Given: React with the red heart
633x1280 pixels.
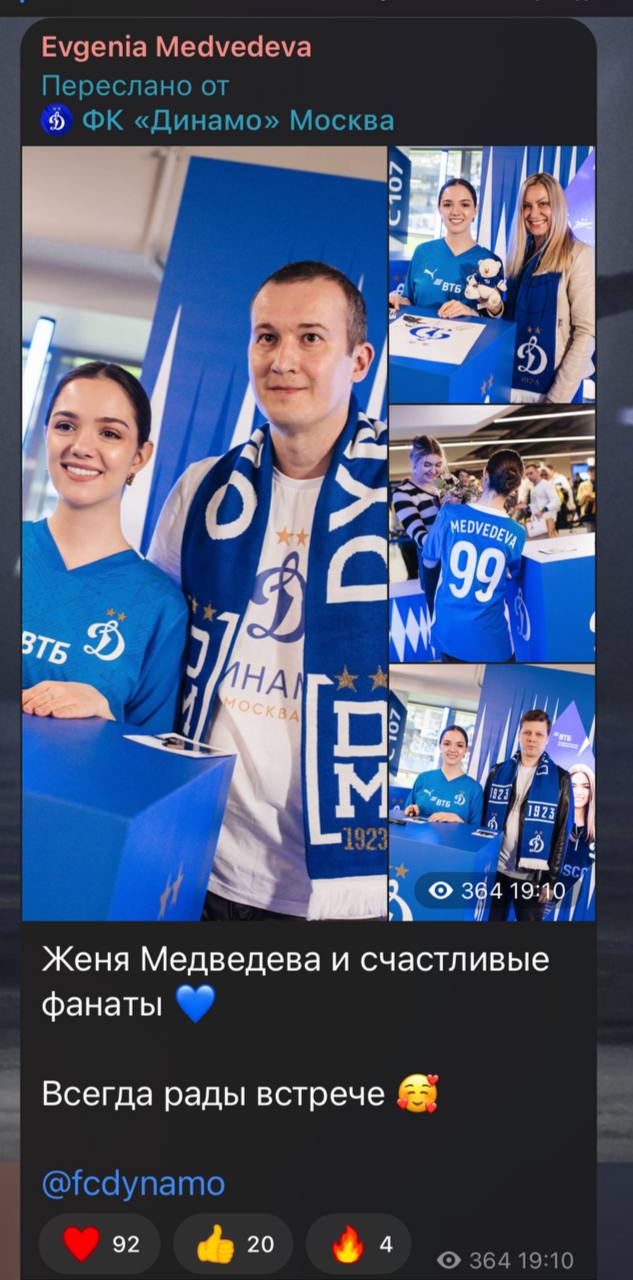Looking at the screenshot, I should coord(99,1244).
